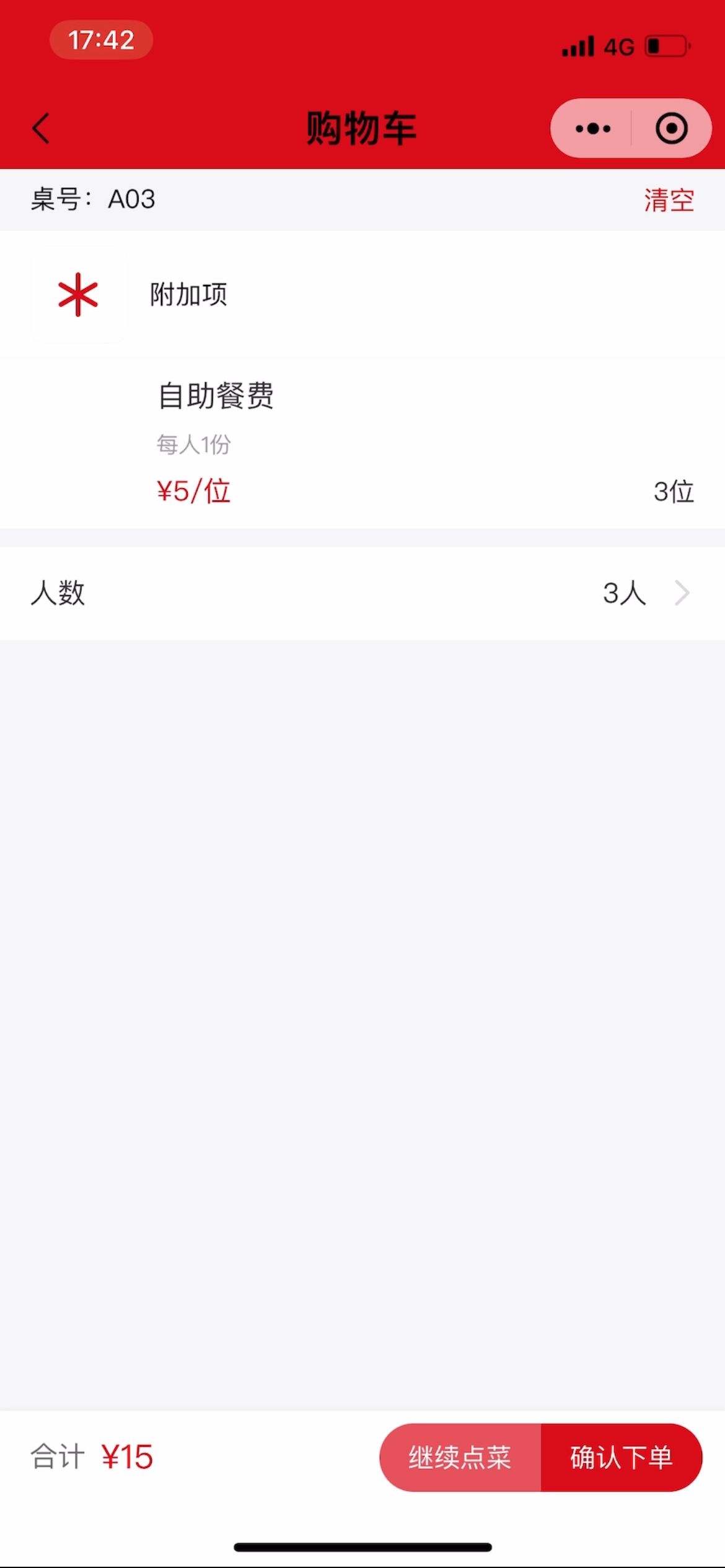Screen dimensions: 725x1568
Task: Tap 继续点菜 to keep ordering
Action: (x=460, y=1457)
